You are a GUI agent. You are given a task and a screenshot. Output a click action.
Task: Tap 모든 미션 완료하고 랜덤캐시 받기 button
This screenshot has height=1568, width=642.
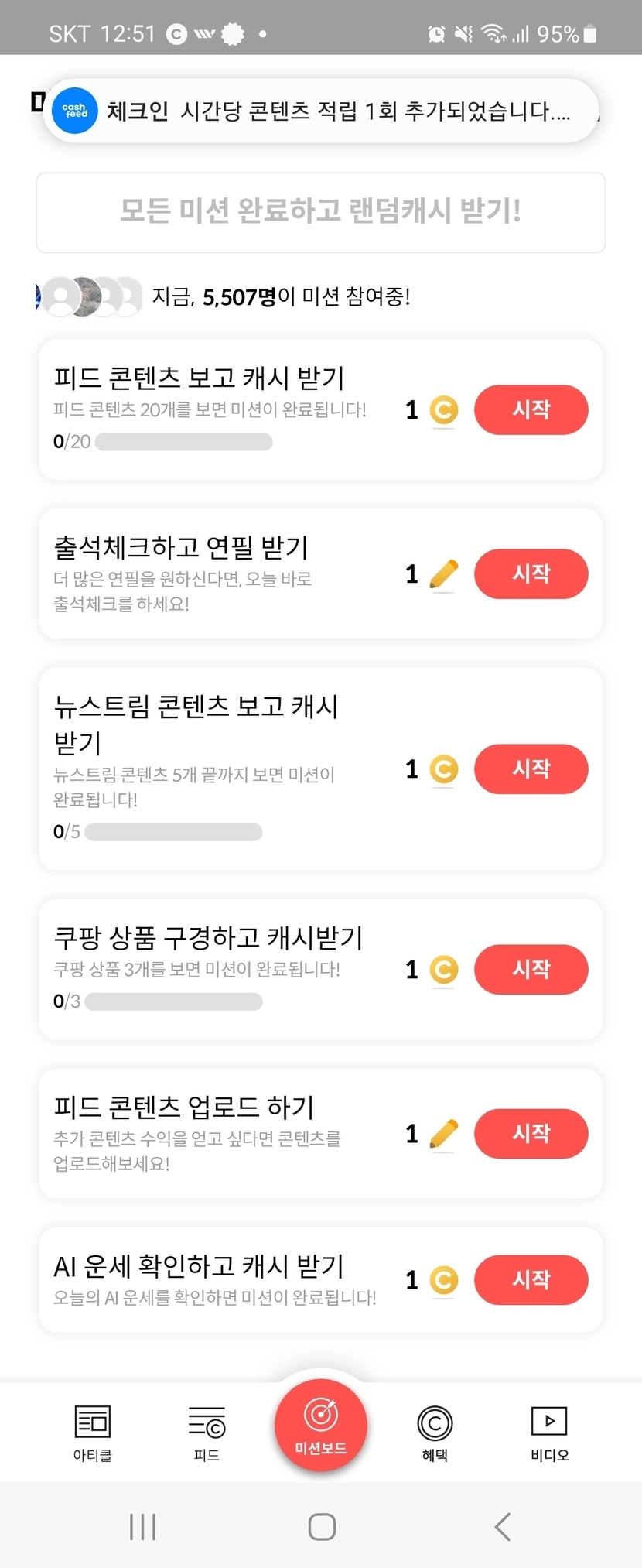[320, 212]
